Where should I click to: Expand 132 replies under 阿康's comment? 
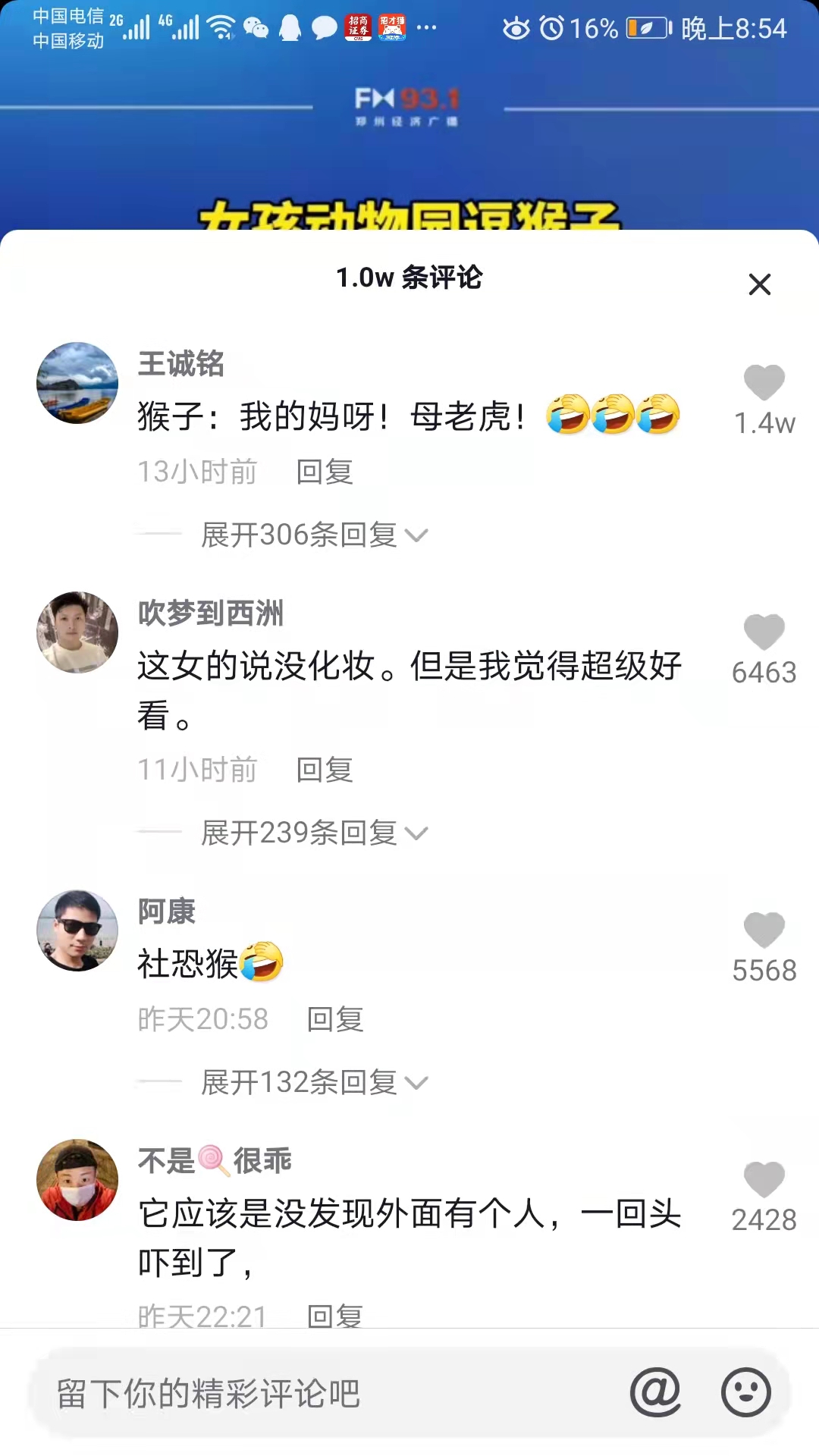(313, 1082)
